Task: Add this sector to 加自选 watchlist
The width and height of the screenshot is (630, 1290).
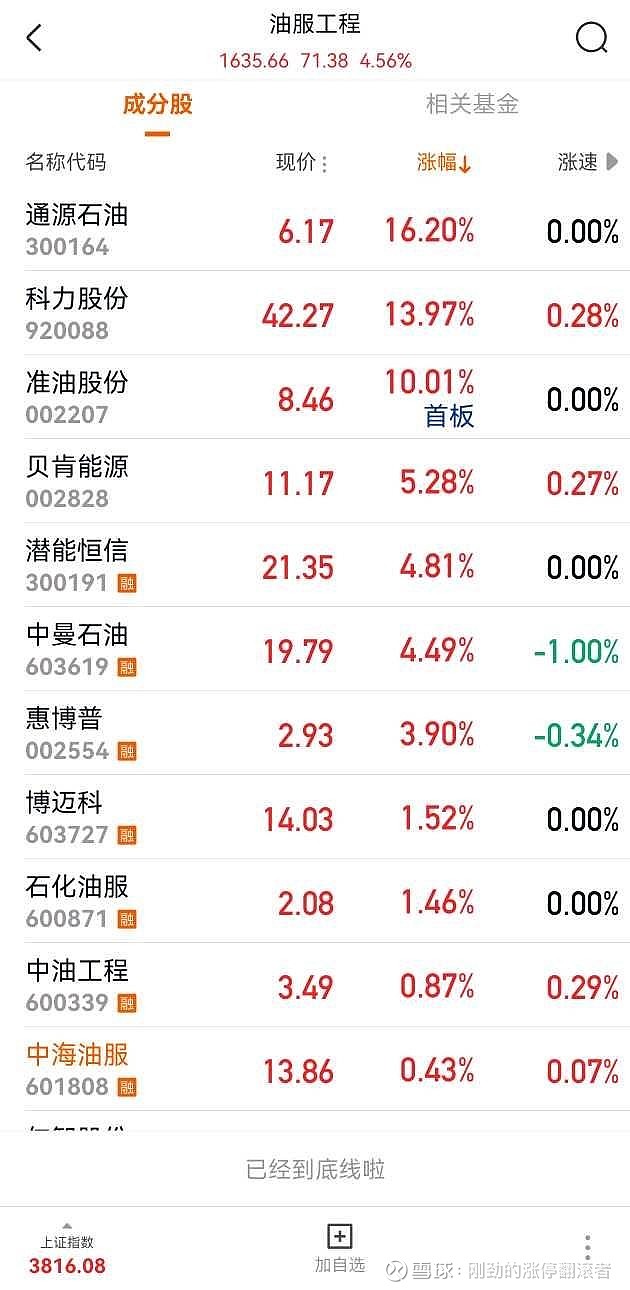Action: [340, 1248]
